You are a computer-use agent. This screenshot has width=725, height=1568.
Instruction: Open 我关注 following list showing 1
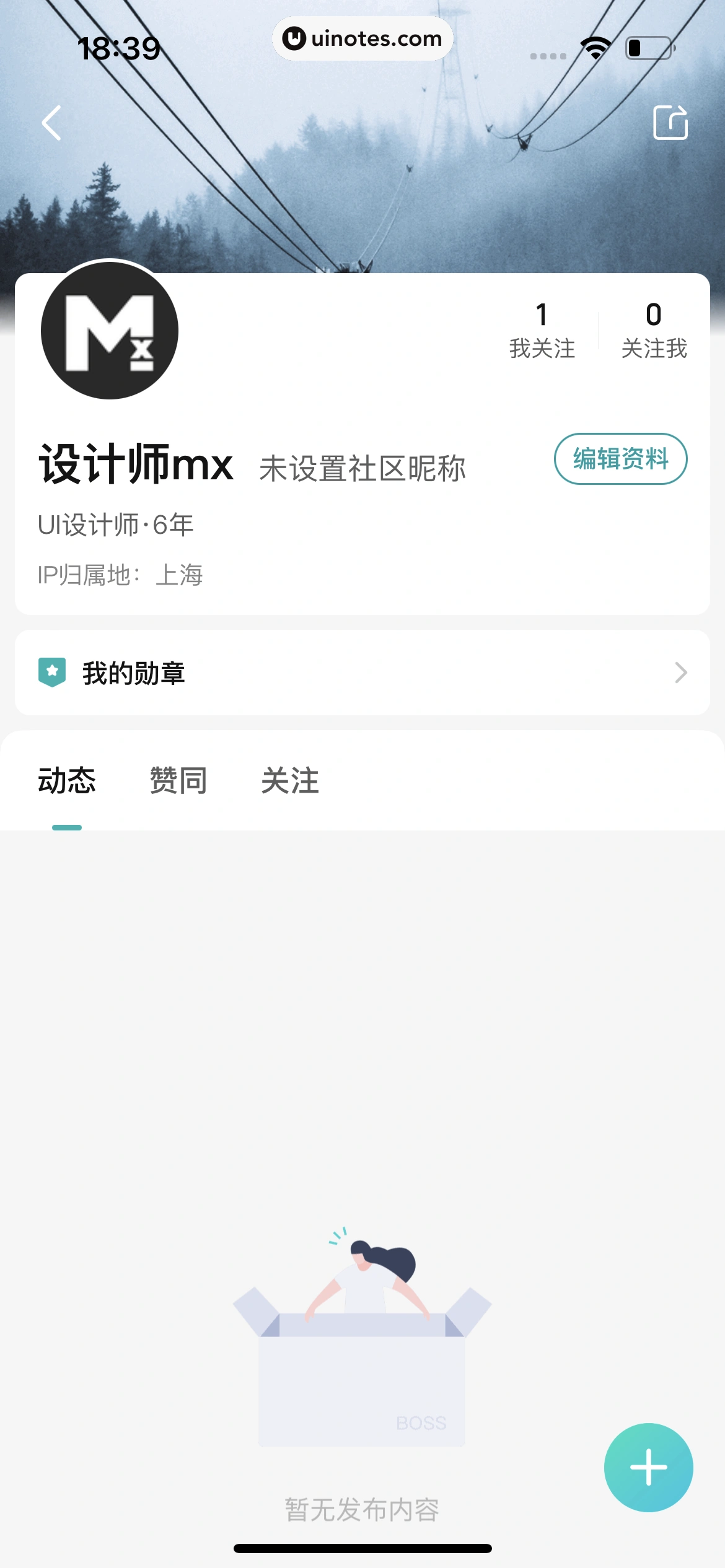(542, 330)
